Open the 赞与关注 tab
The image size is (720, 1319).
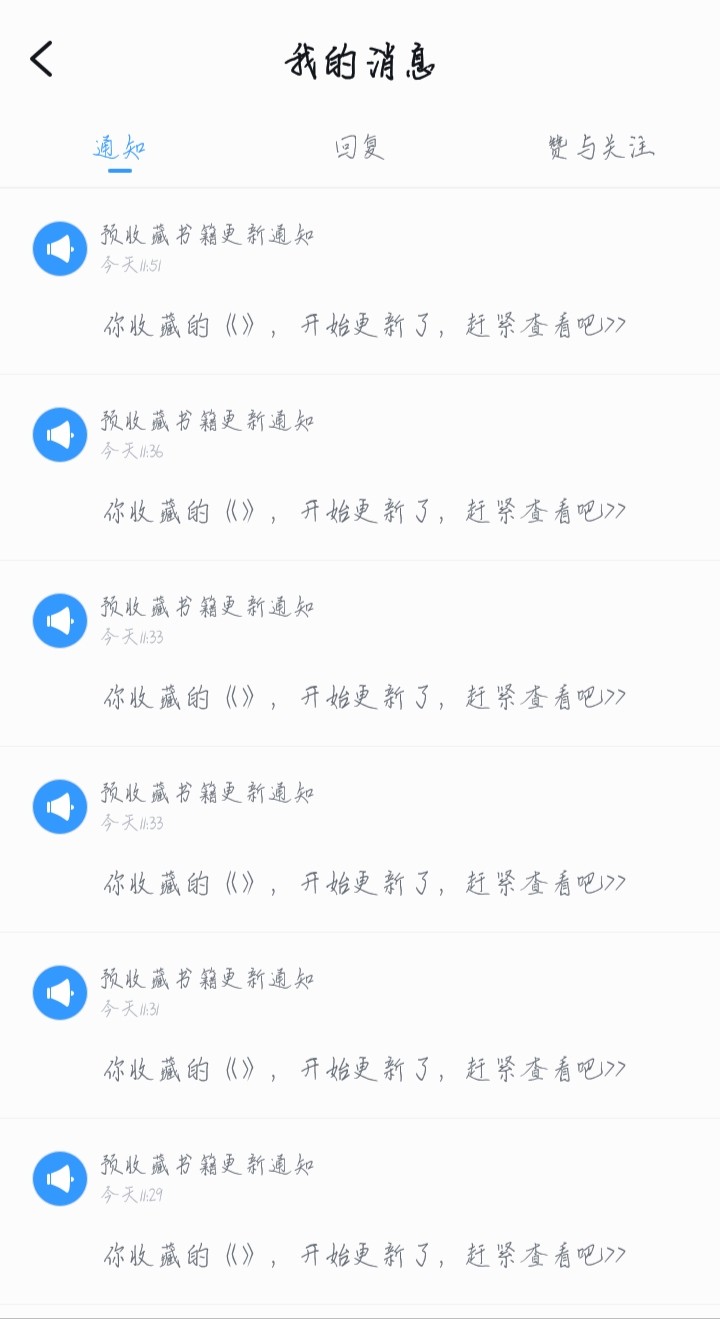601,148
